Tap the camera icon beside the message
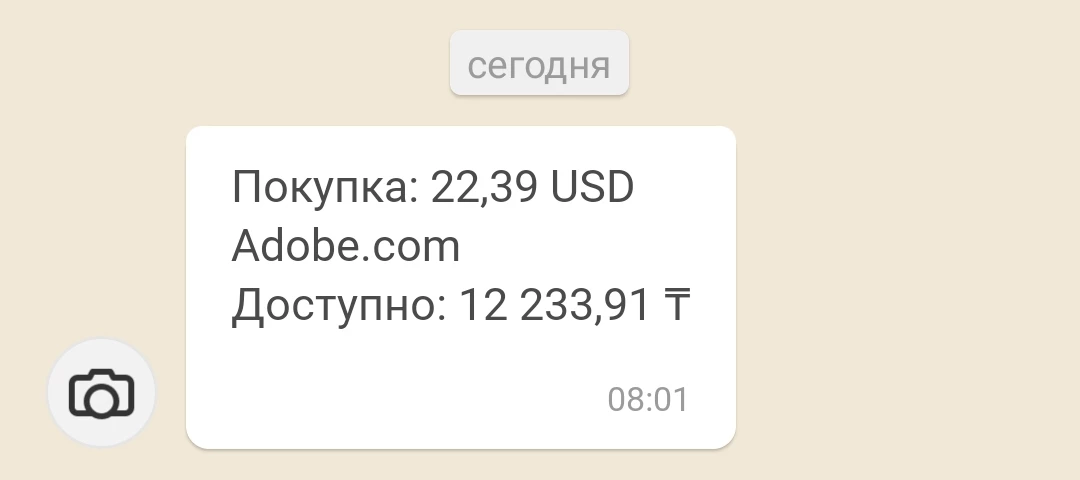Viewport: 1080px width, 480px height. pyautogui.click(x=101, y=393)
